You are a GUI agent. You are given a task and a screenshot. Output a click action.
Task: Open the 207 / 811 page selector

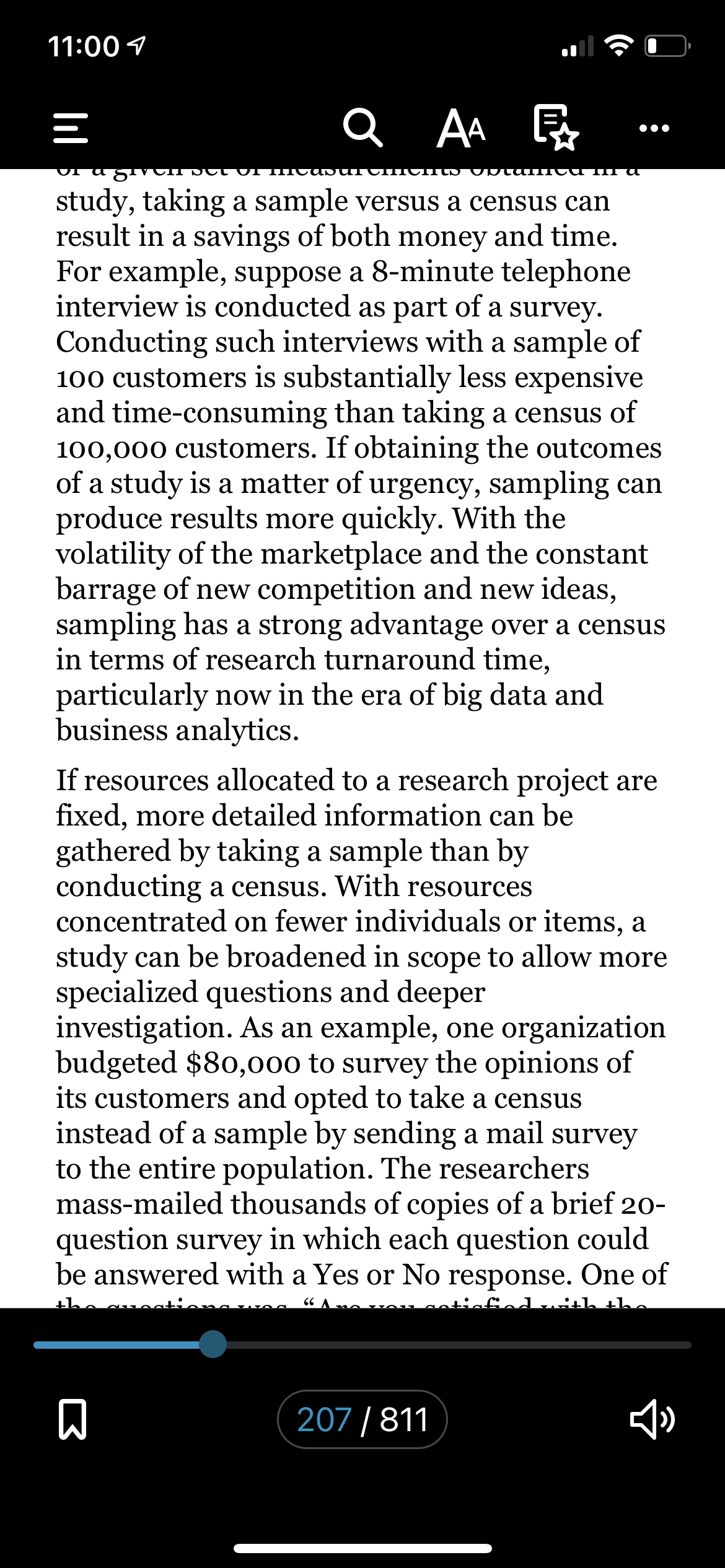coord(362,1419)
